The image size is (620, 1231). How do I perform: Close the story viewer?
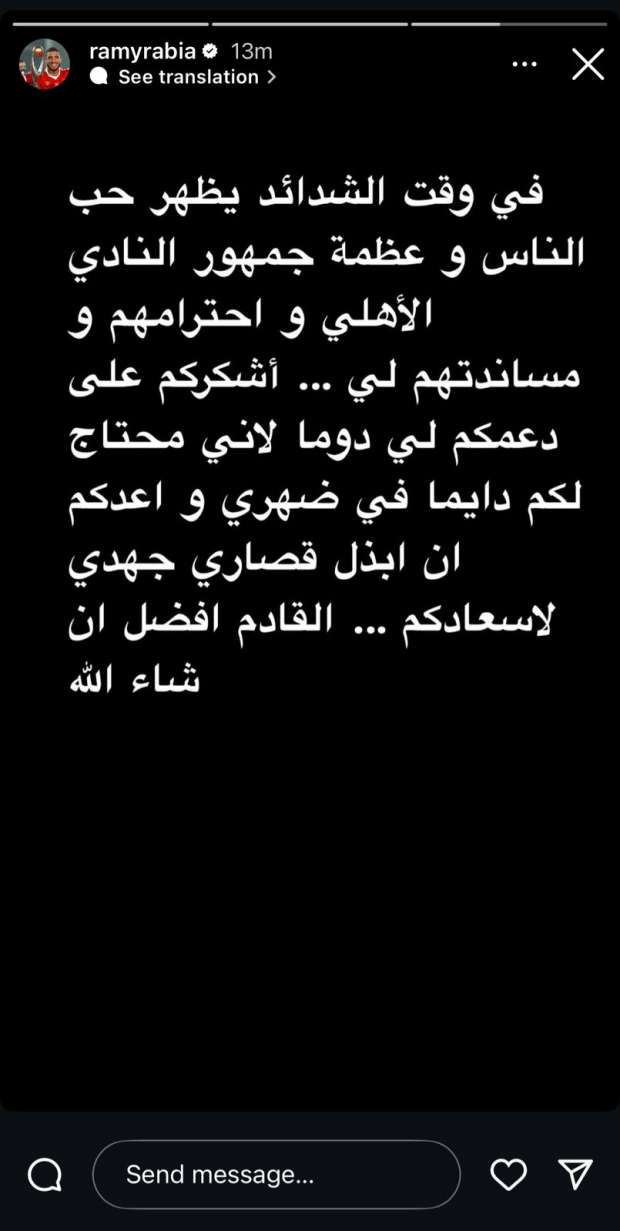coord(587,64)
